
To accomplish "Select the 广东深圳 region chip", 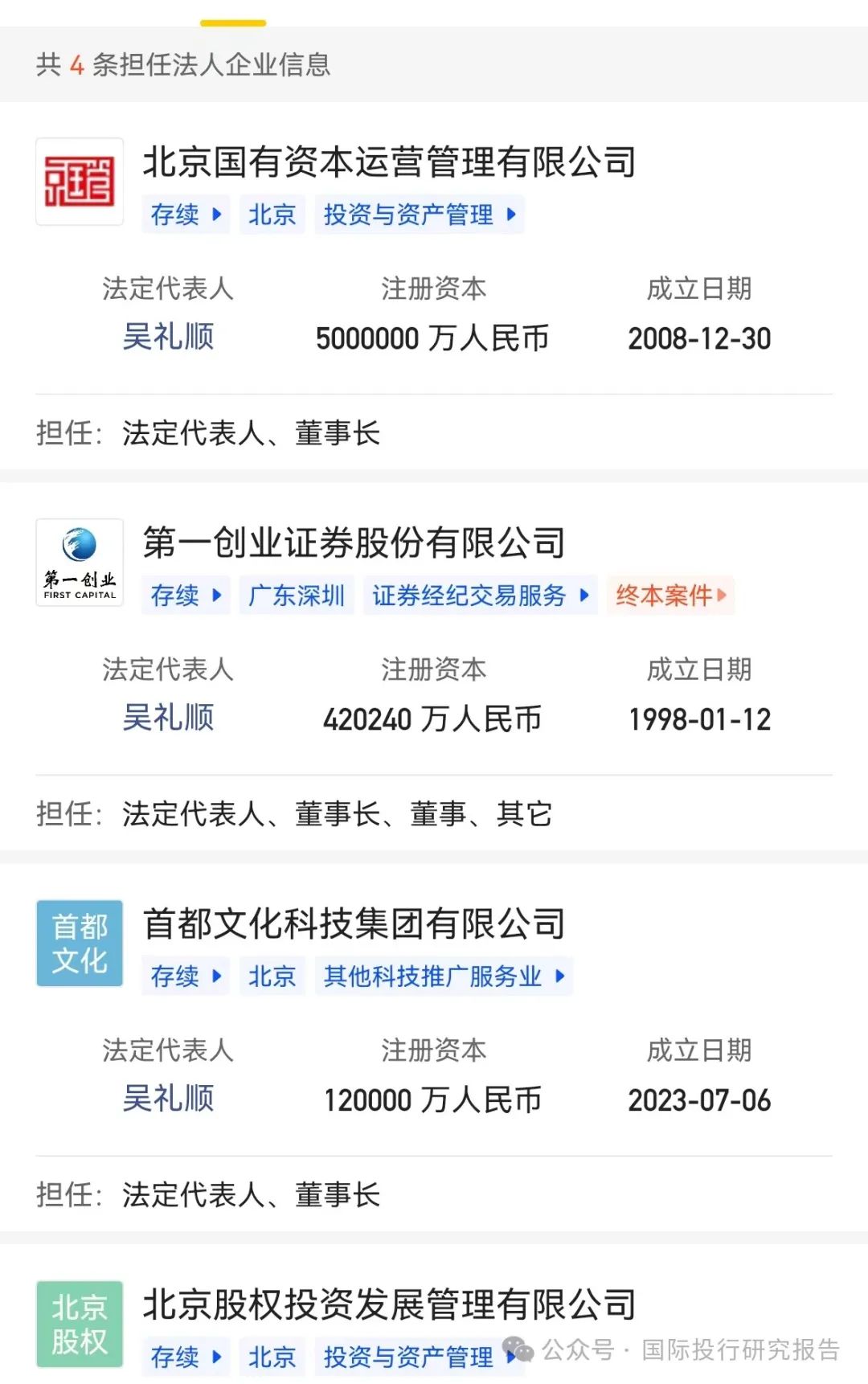I will coord(297,596).
